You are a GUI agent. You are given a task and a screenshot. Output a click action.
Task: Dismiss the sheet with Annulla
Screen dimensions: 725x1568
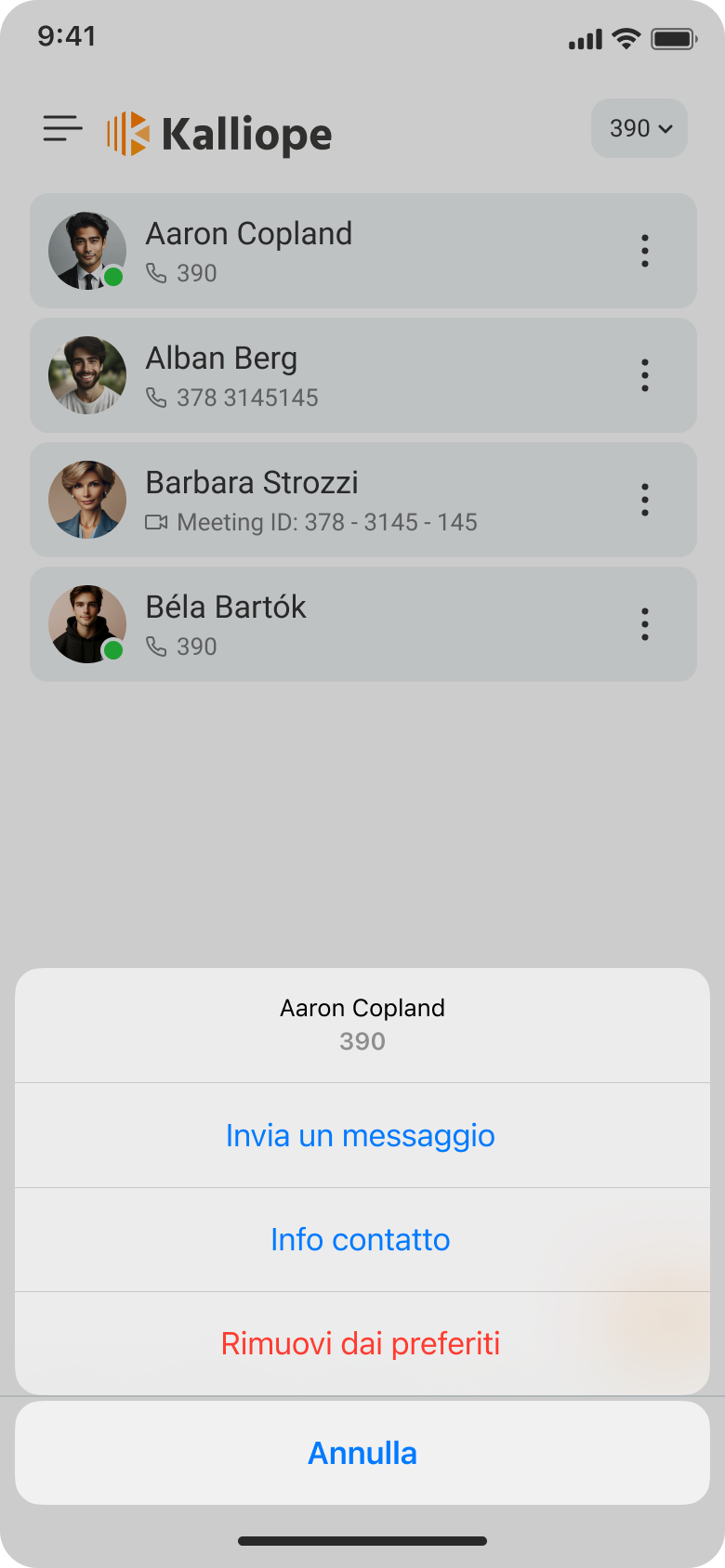click(362, 1453)
